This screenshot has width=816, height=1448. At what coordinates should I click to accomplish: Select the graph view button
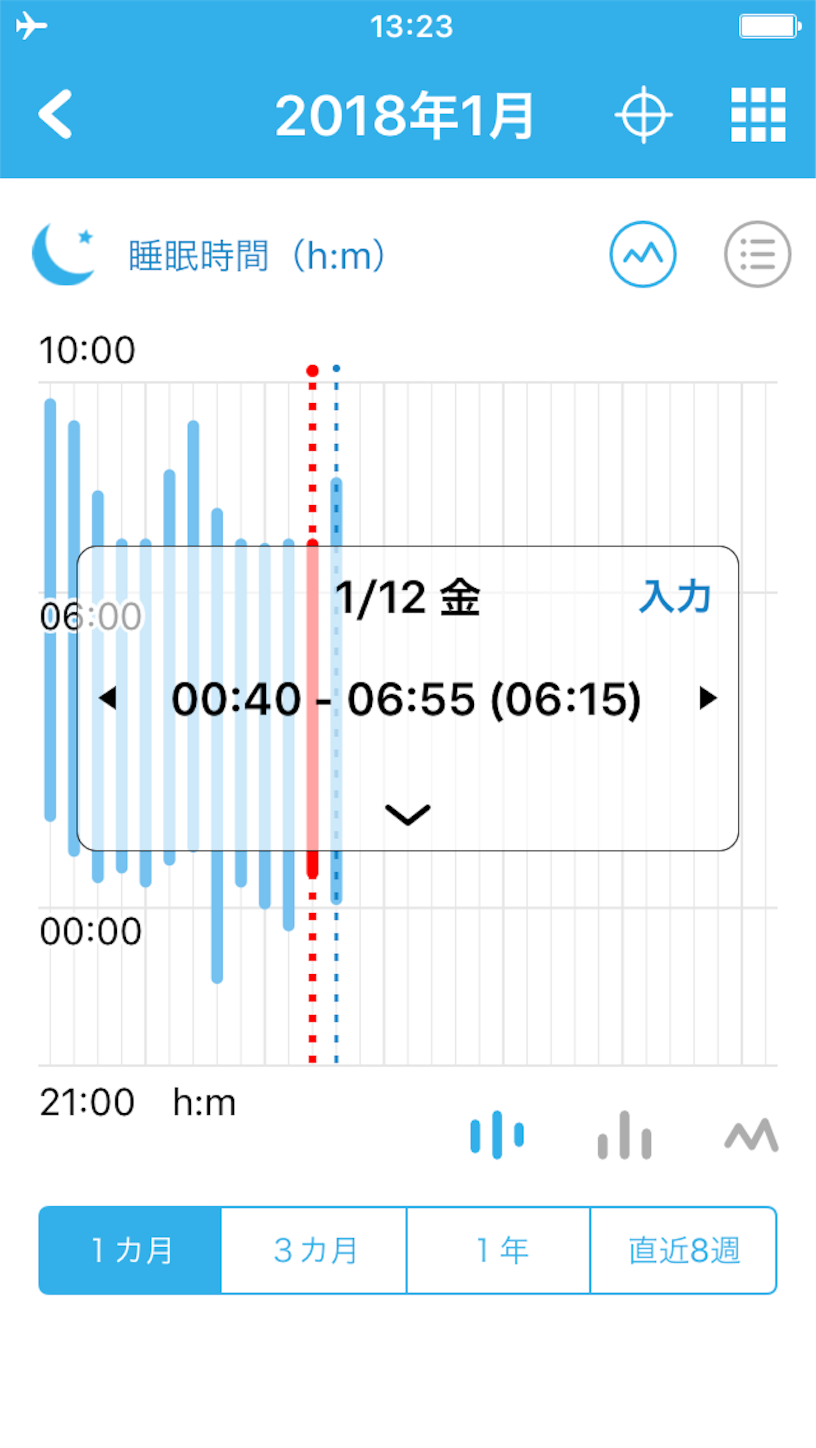[643, 254]
